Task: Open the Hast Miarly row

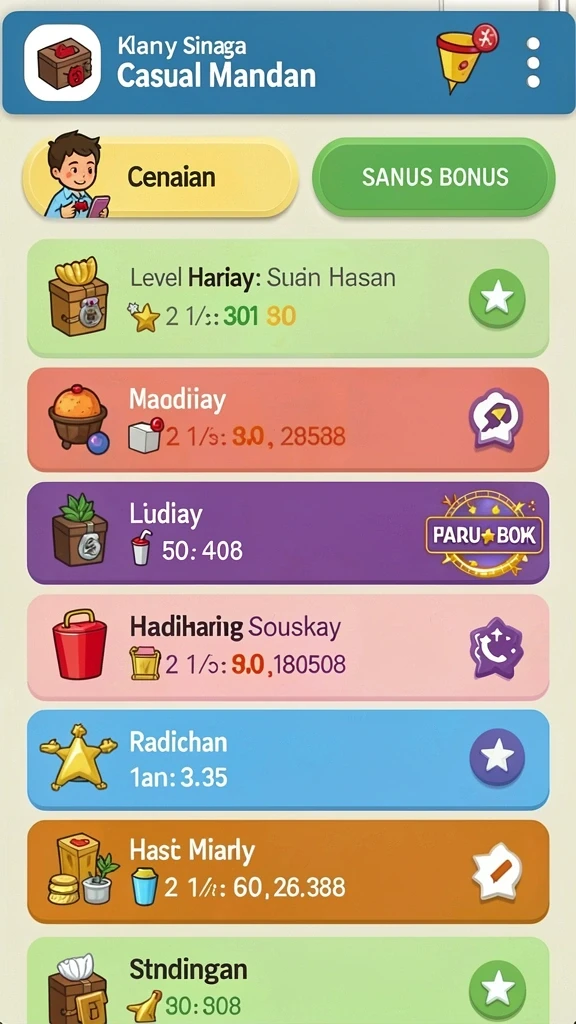Action: point(287,871)
